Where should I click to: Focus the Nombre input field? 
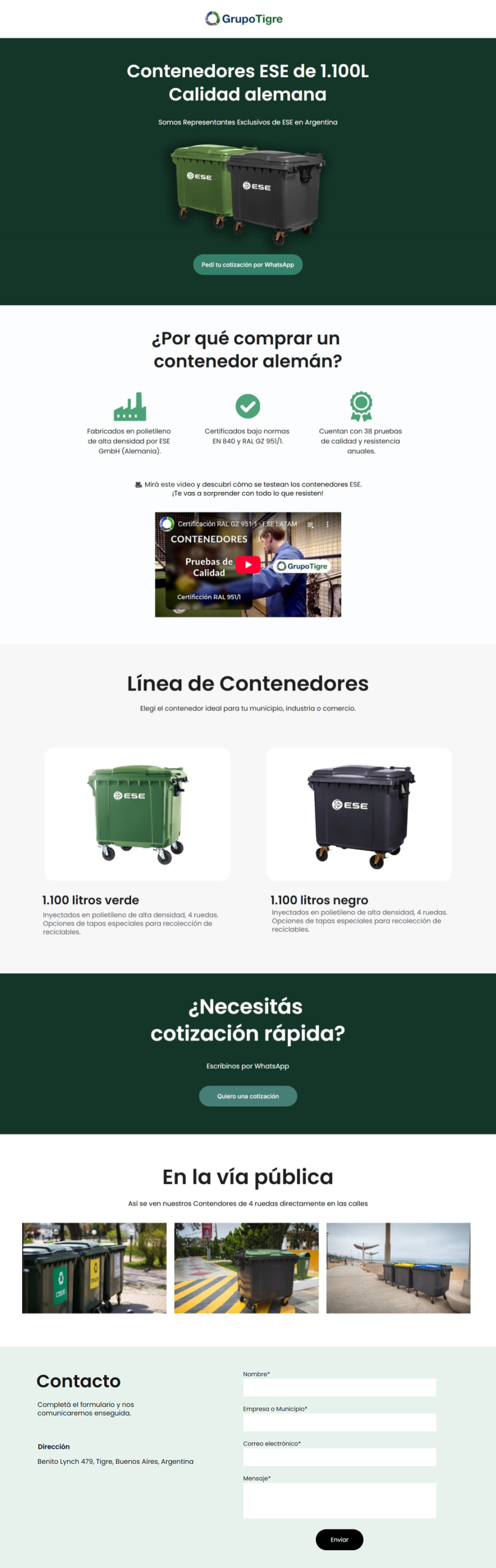click(339, 1387)
